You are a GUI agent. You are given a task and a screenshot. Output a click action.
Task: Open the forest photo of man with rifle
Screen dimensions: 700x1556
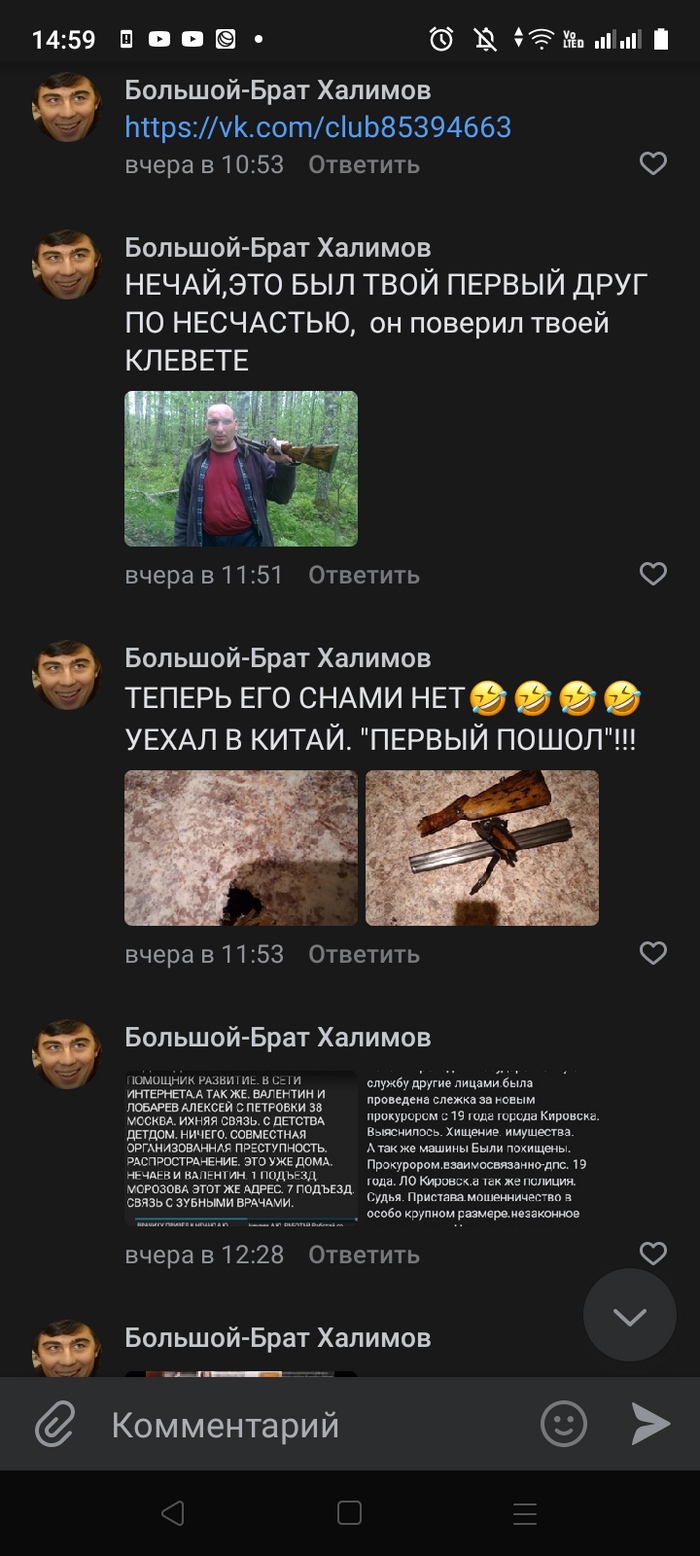(241, 469)
